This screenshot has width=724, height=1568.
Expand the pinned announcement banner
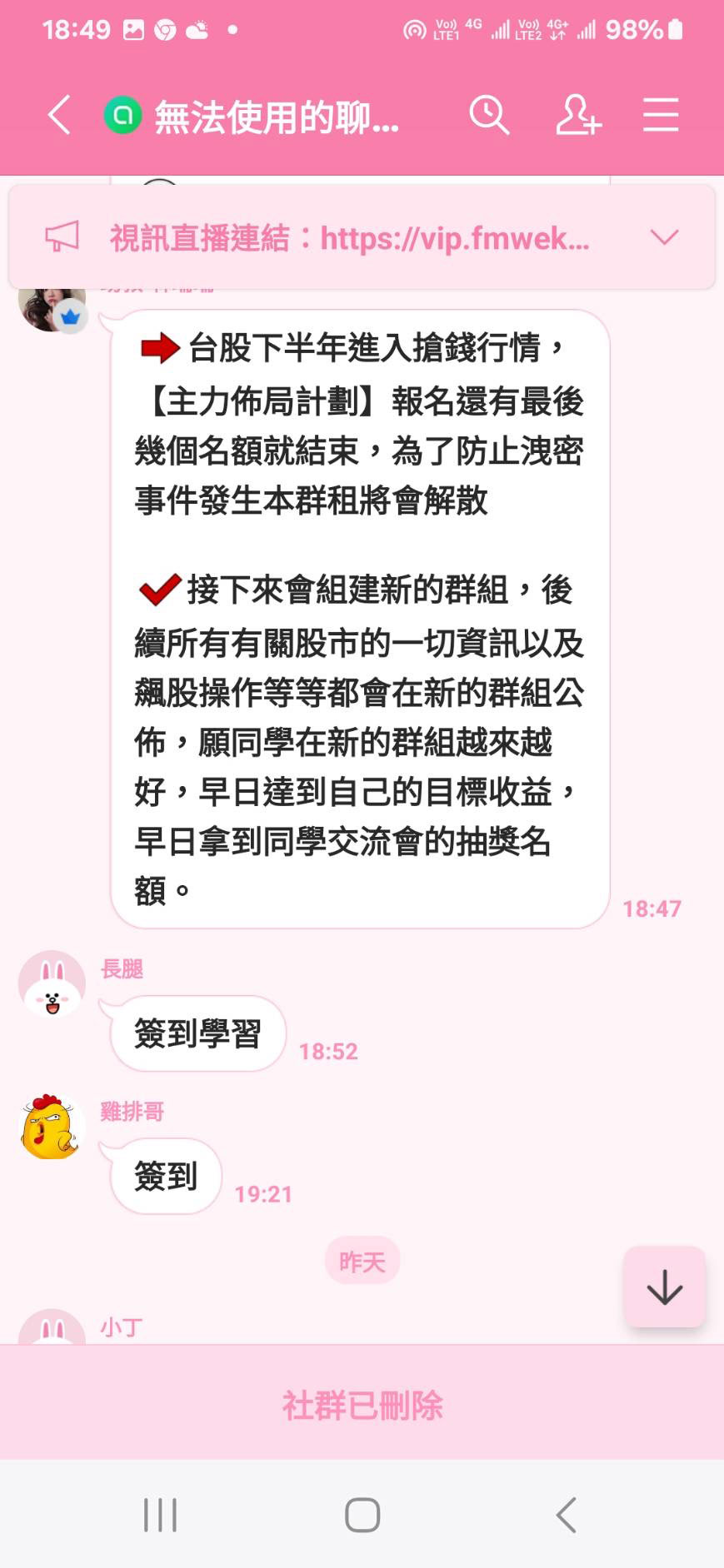click(664, 238)
